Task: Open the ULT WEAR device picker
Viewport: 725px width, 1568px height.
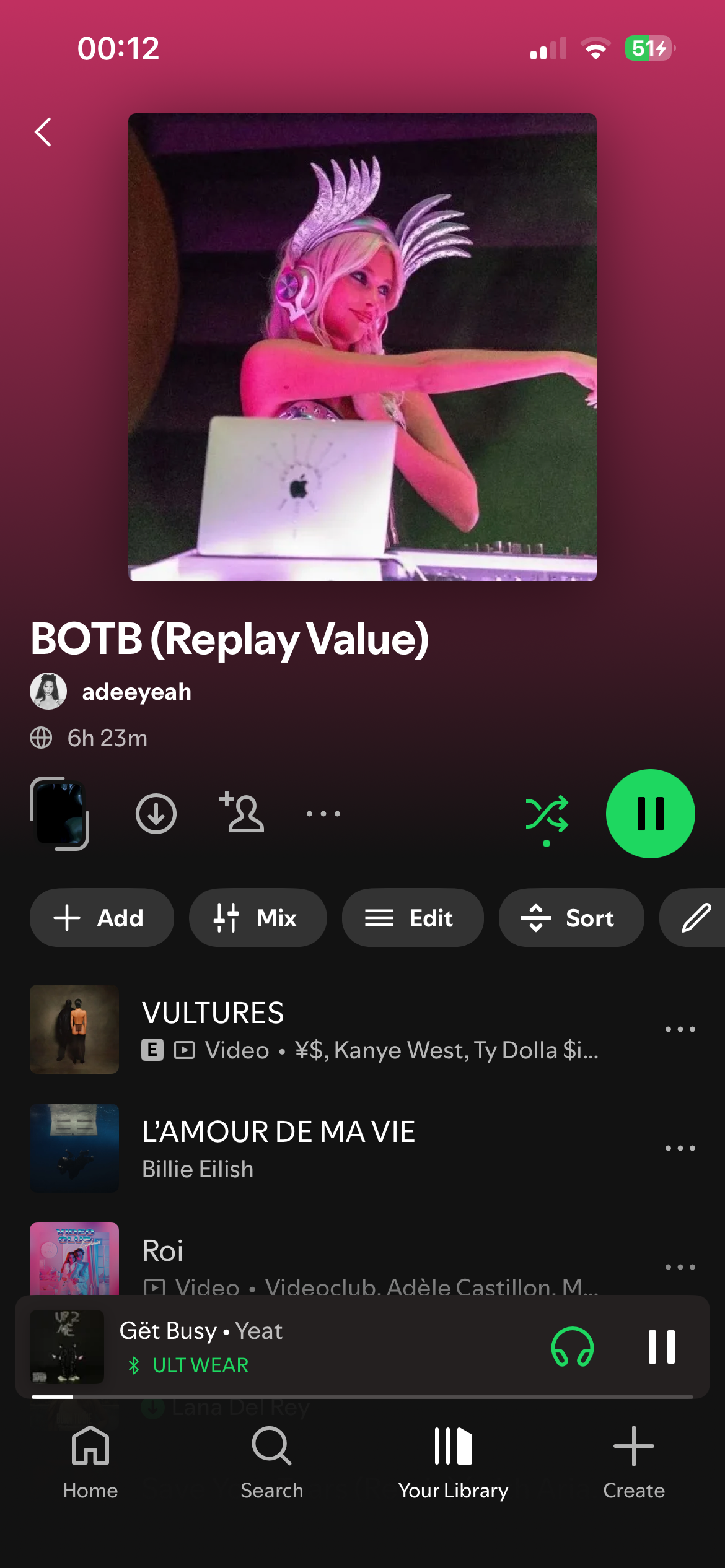Action: click(x=572, y=1346)
